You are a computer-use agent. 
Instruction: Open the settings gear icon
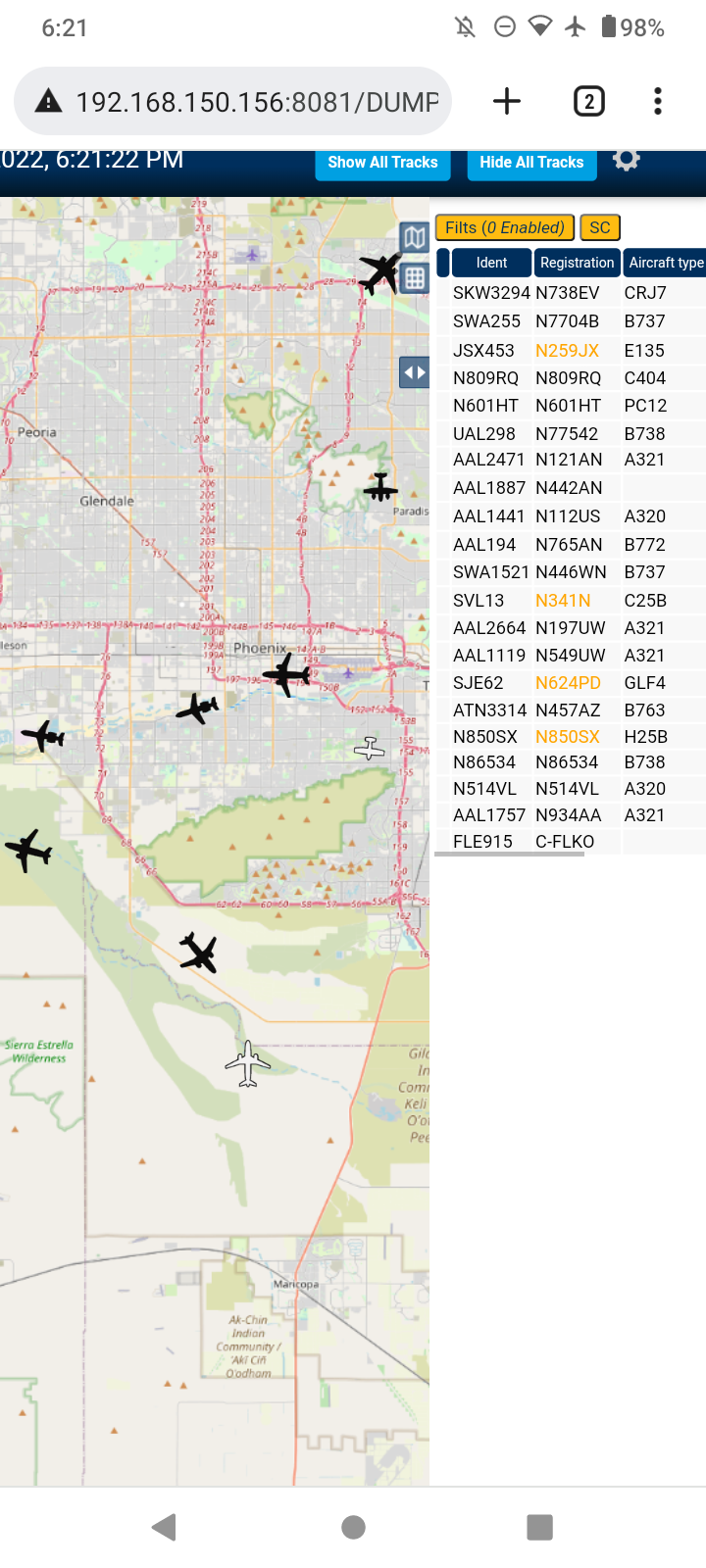[627, 160]
